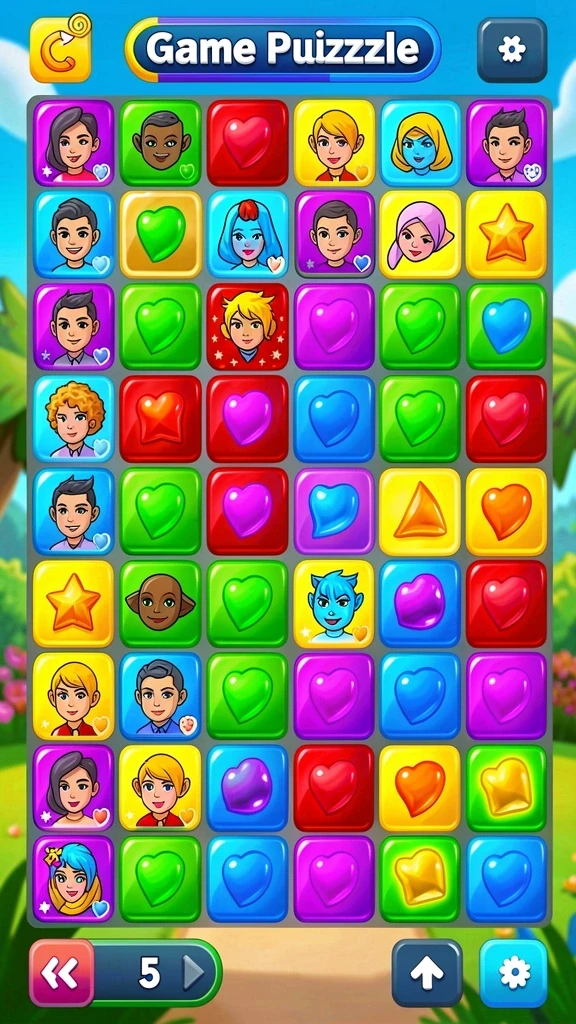This screenshot has width=576, height=1024.
Task: Tap the blue heart on green tile
Action: [506, 327]
